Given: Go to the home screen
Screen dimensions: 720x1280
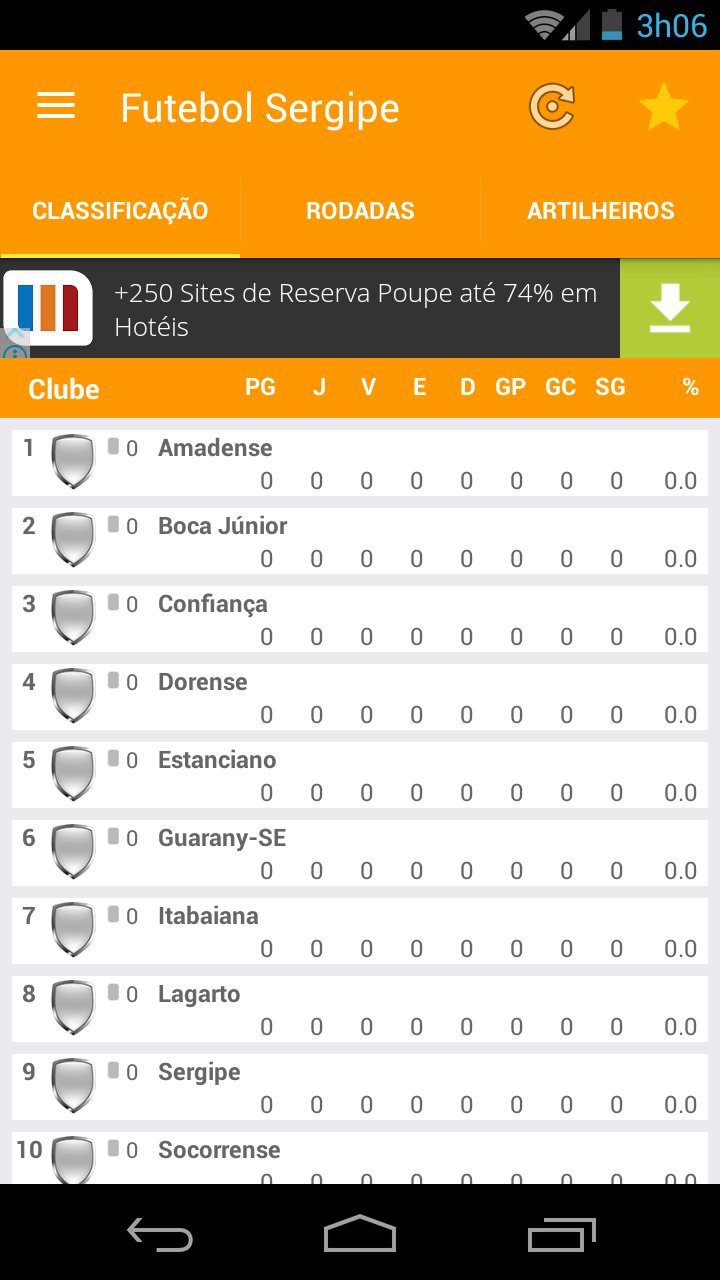Looking at the screenshot, I should click(360, 1234).
